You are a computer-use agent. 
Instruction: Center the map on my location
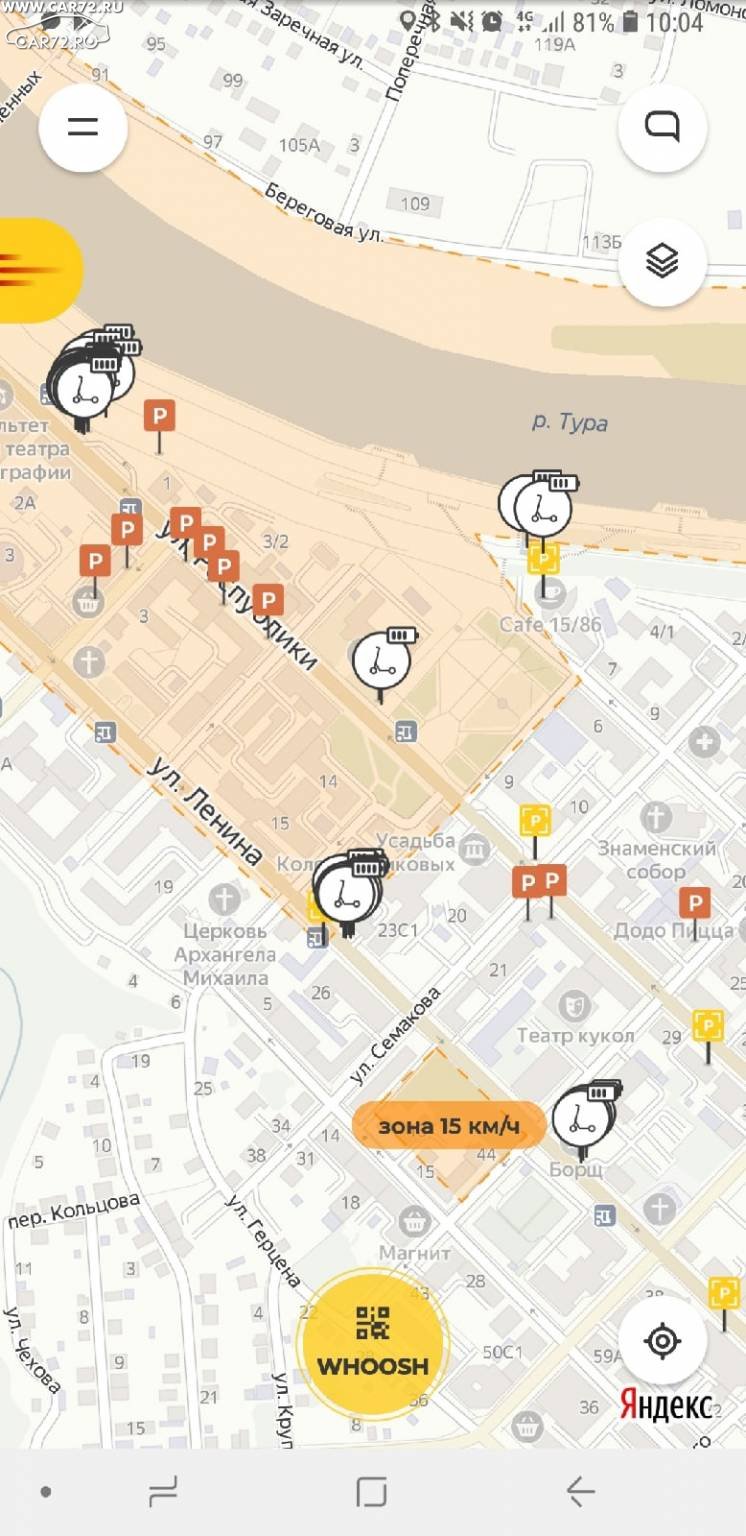coord(662,1340)
